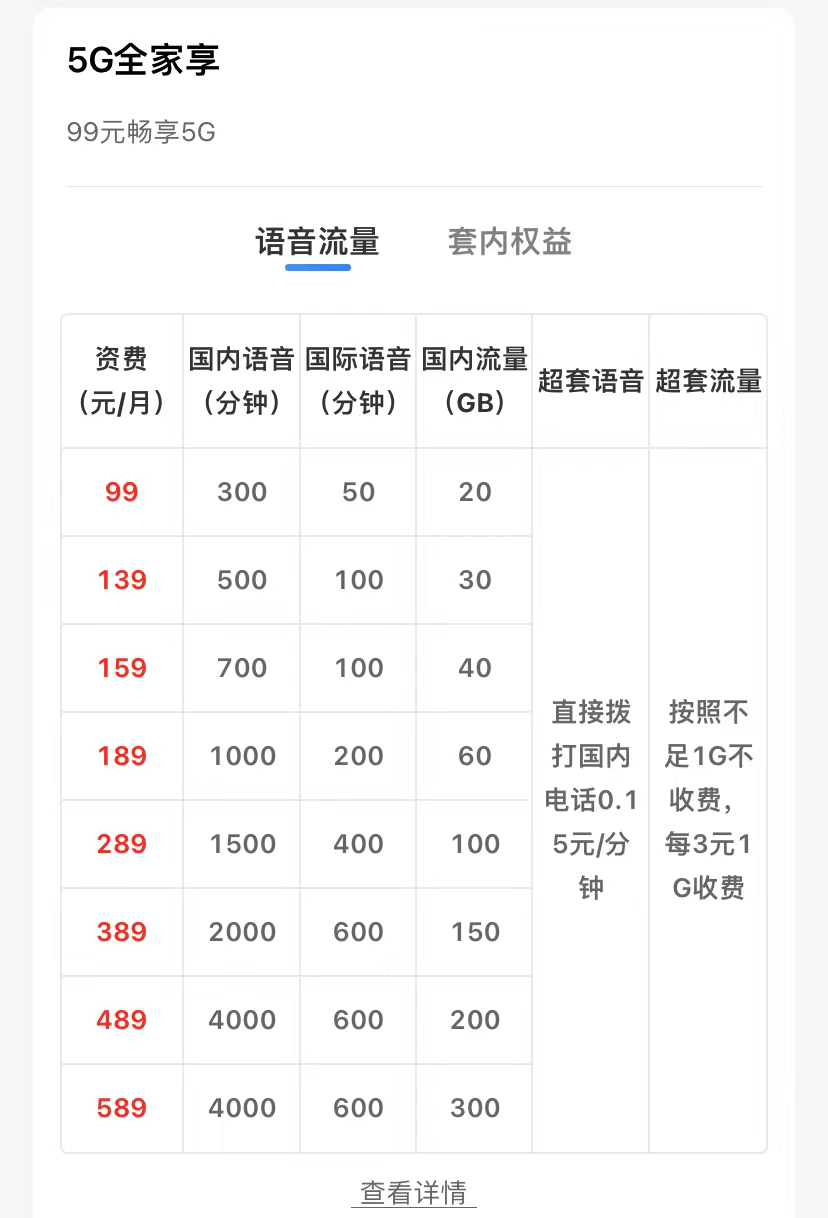
Task: Click the 国际语音(分钟) column header
Action: pos(357,382)
